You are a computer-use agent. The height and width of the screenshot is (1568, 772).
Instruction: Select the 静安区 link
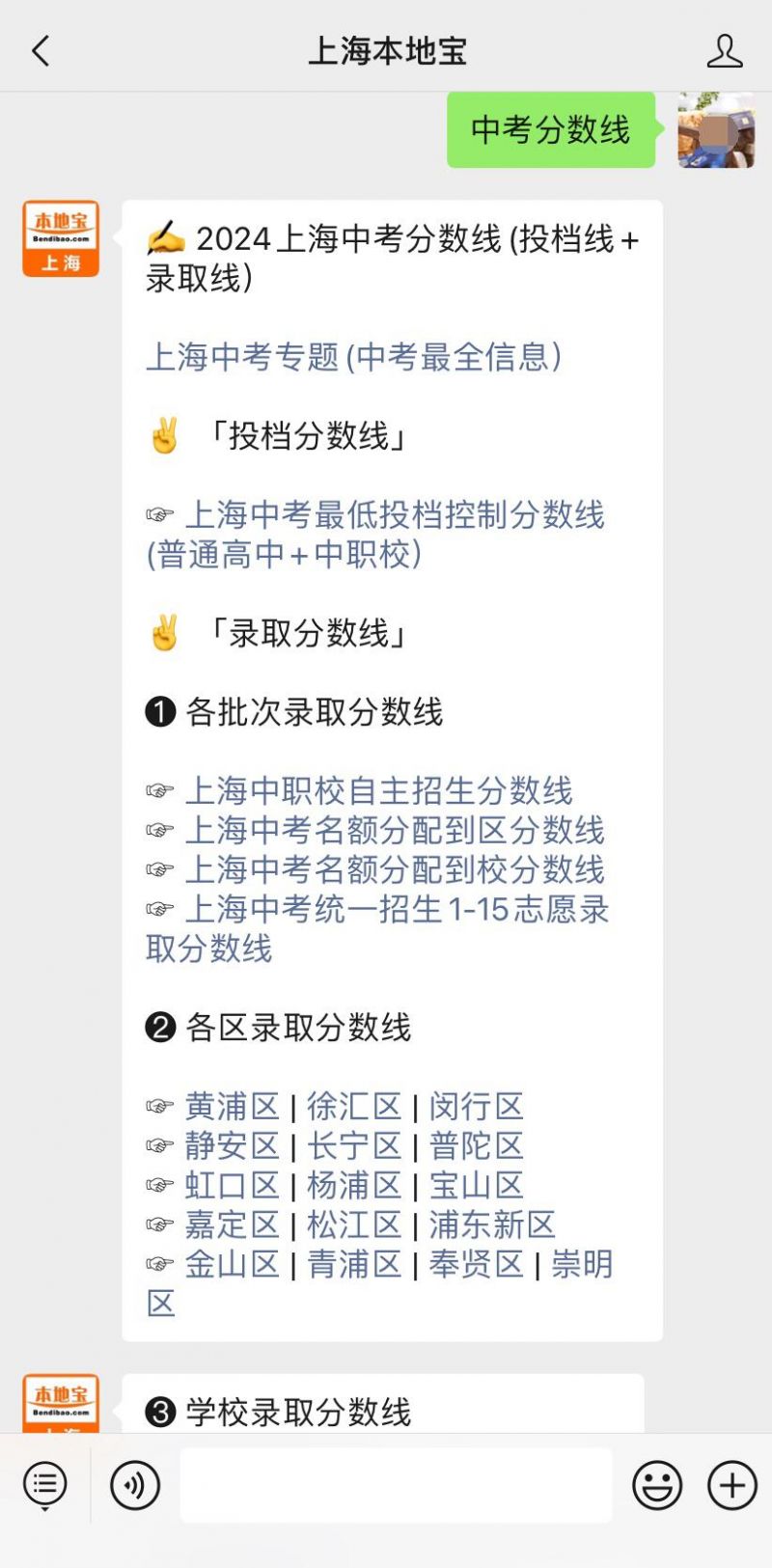point(232,1145)
